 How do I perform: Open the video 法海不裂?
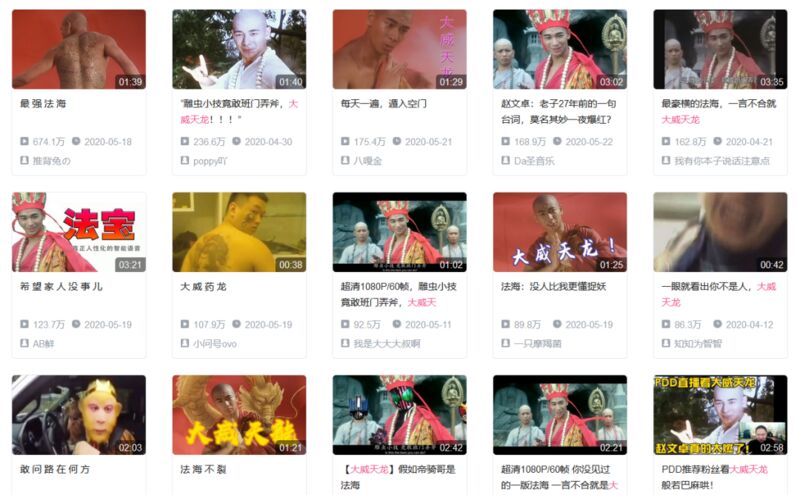tap(239, 415)
